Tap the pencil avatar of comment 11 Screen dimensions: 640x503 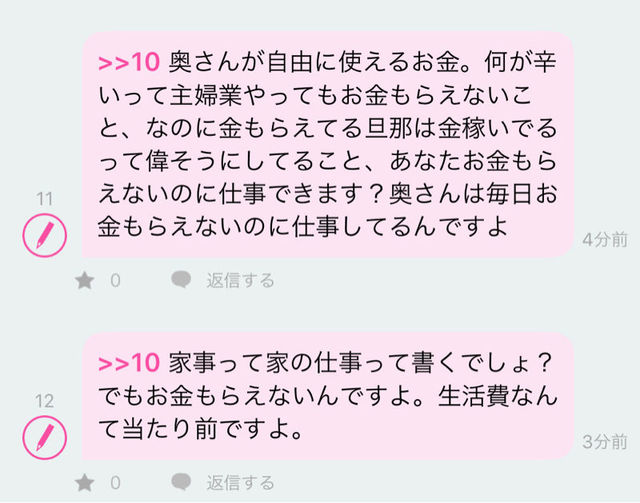(x=44, y=236)
